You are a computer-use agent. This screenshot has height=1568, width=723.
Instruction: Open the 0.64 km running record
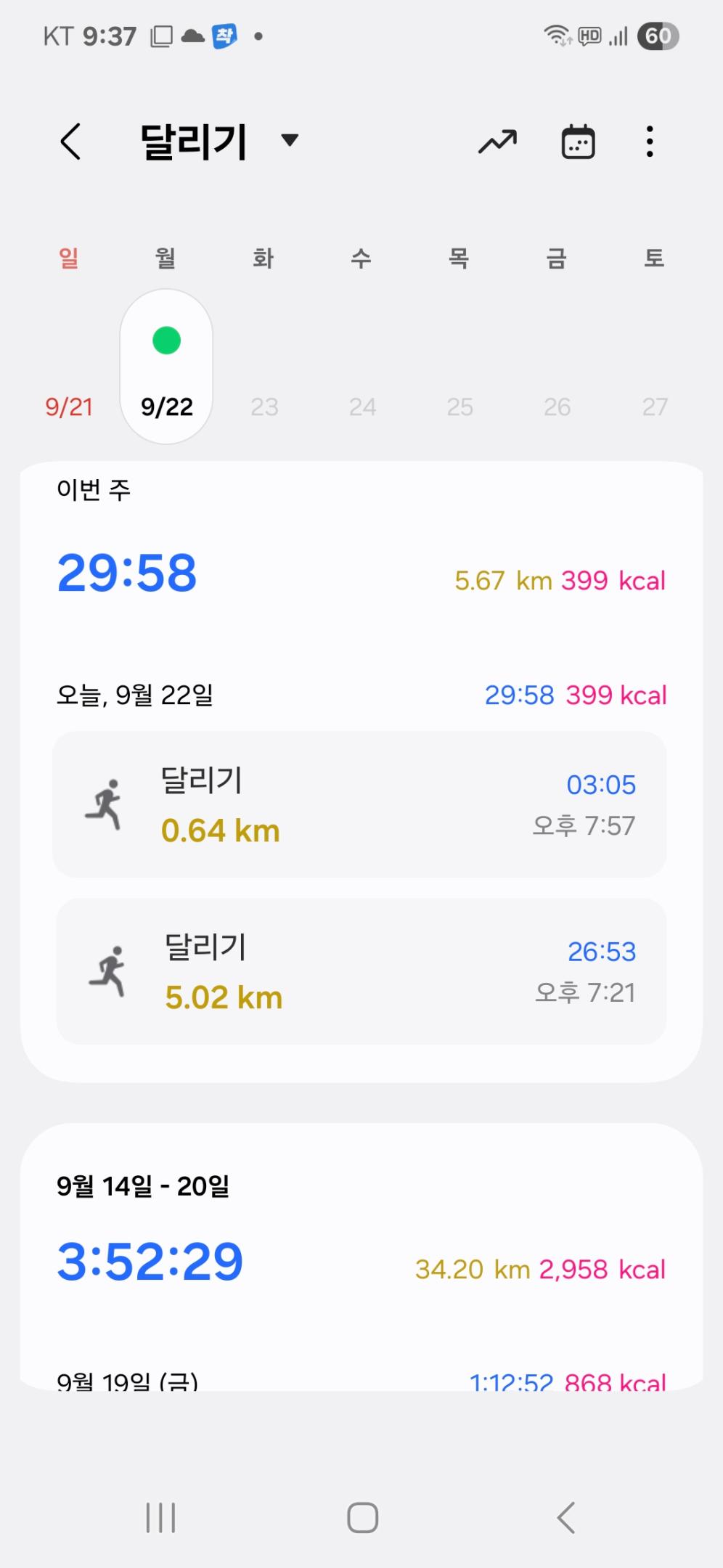point(359,804)
